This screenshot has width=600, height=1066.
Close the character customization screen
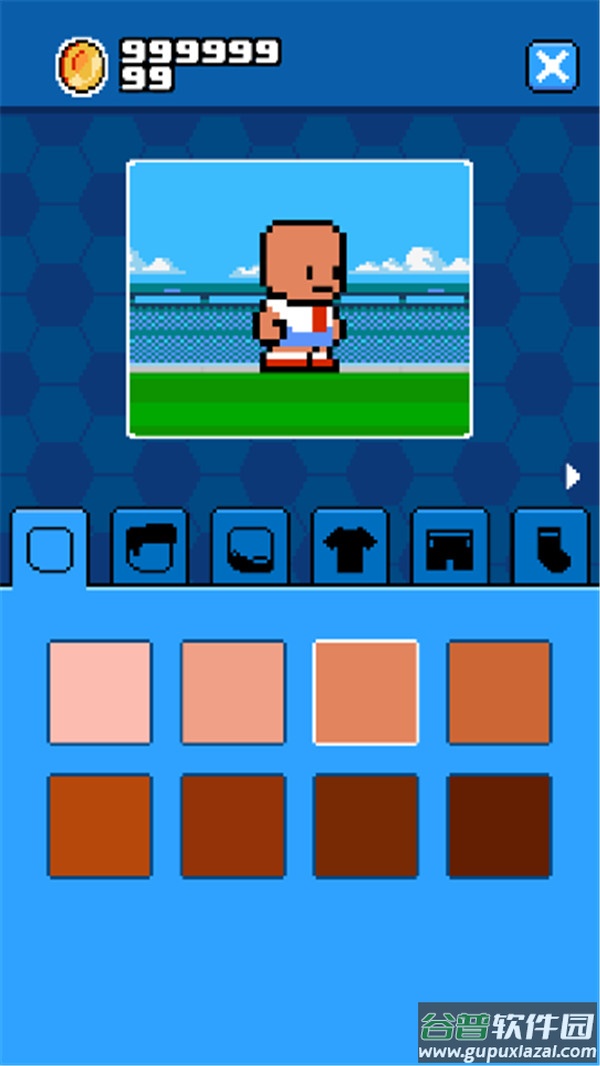click(x=552, y=66)
